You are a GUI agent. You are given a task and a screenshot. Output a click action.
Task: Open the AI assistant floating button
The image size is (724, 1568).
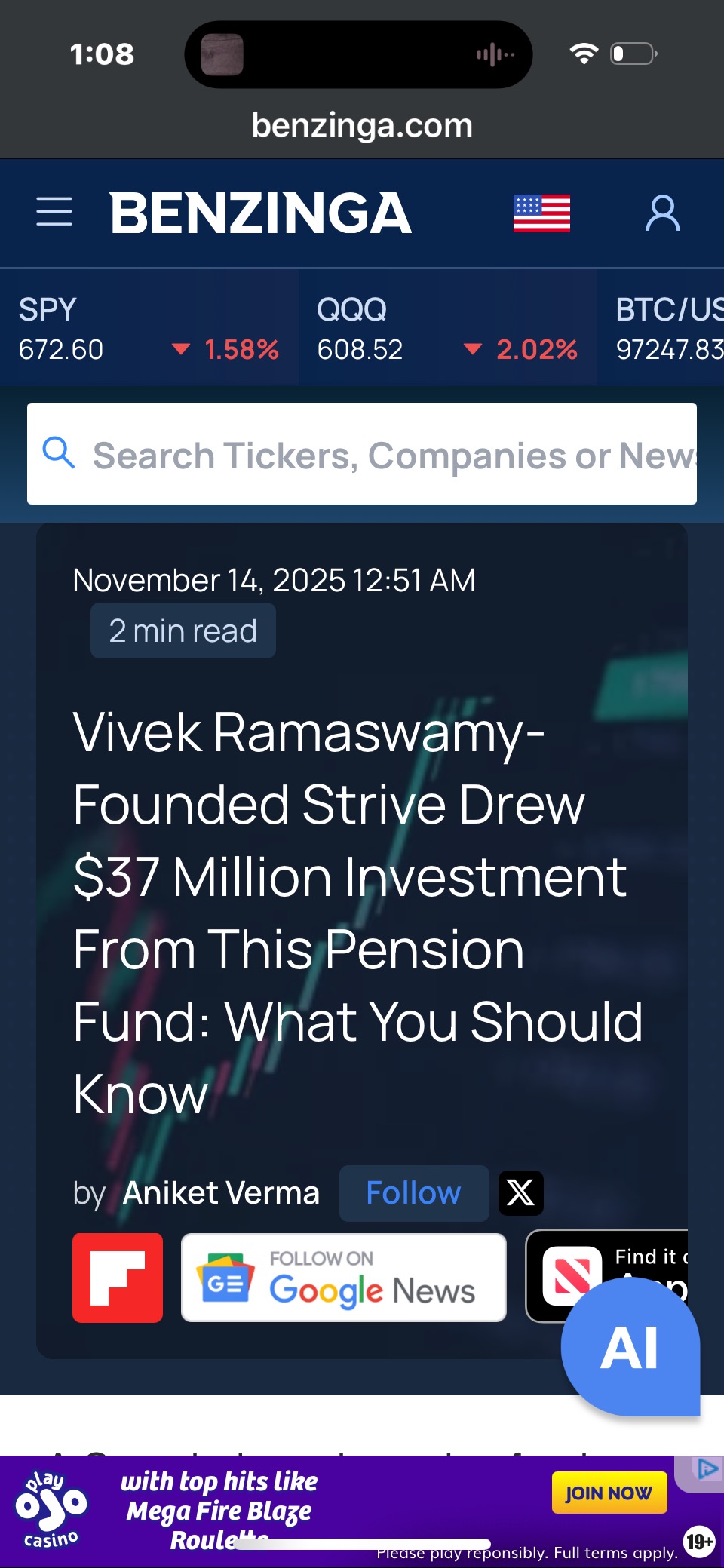click(x=630, y=1347)
